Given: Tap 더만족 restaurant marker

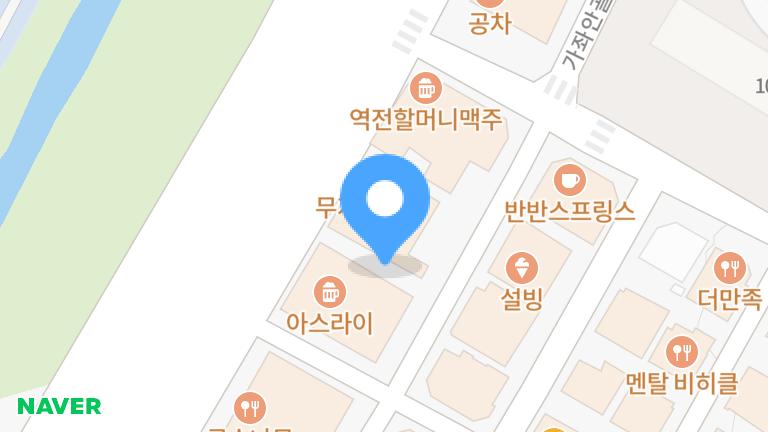Looking at the screenshot, I should pos(730,268).
